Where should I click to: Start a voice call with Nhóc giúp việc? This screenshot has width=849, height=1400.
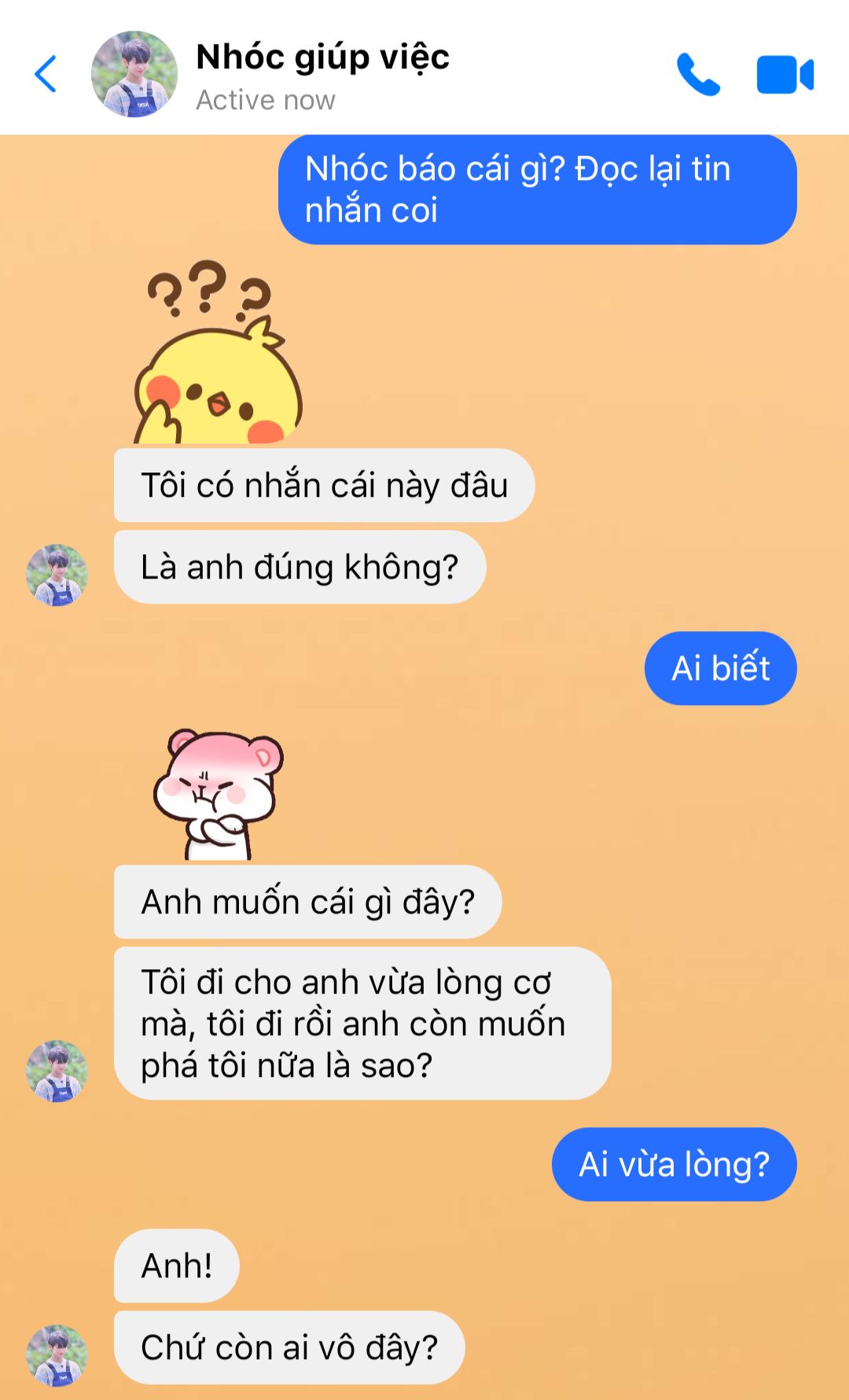[x=698, y=75]
